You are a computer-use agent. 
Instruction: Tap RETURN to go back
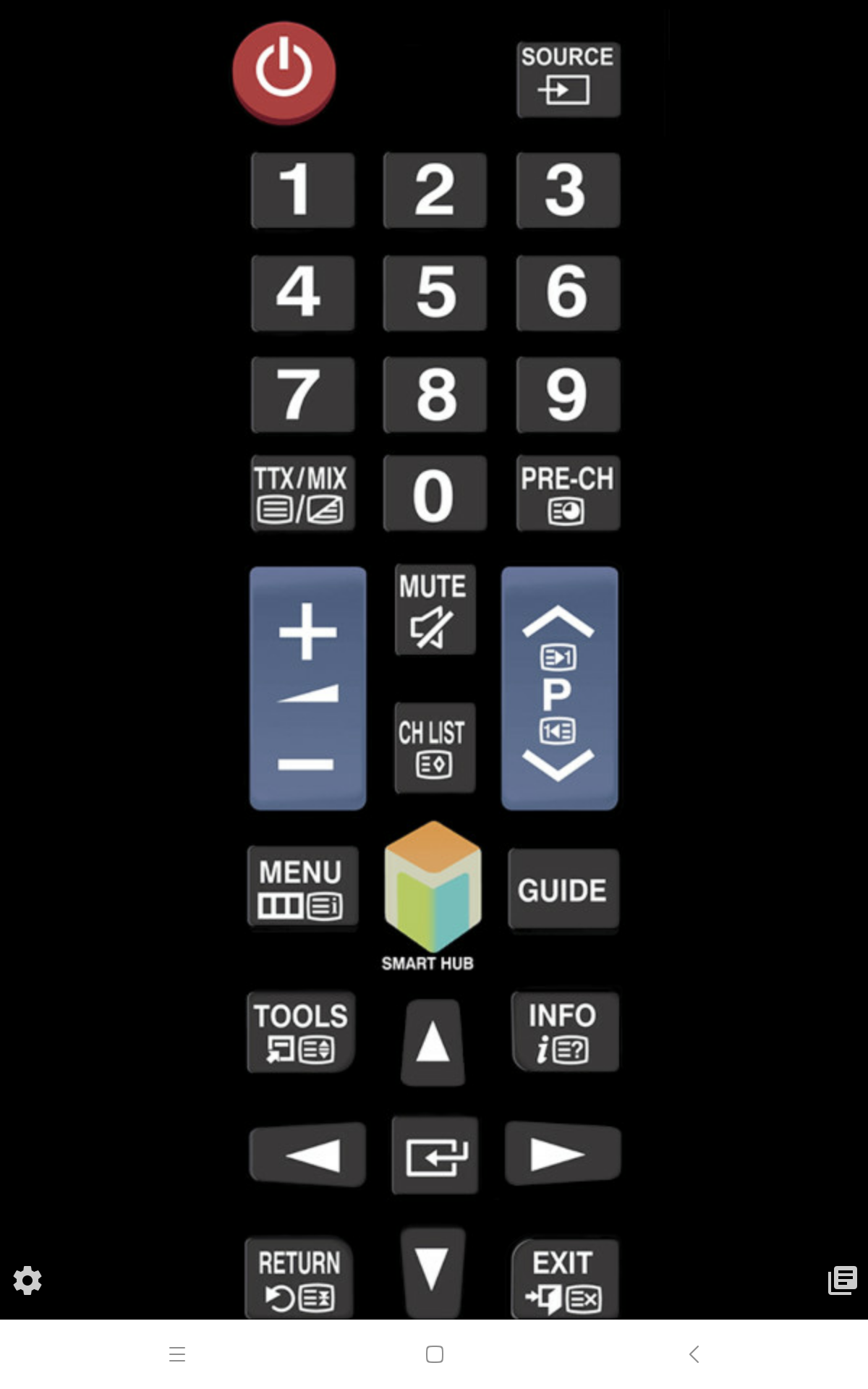pyautogui.click(x=299, y=1278)
